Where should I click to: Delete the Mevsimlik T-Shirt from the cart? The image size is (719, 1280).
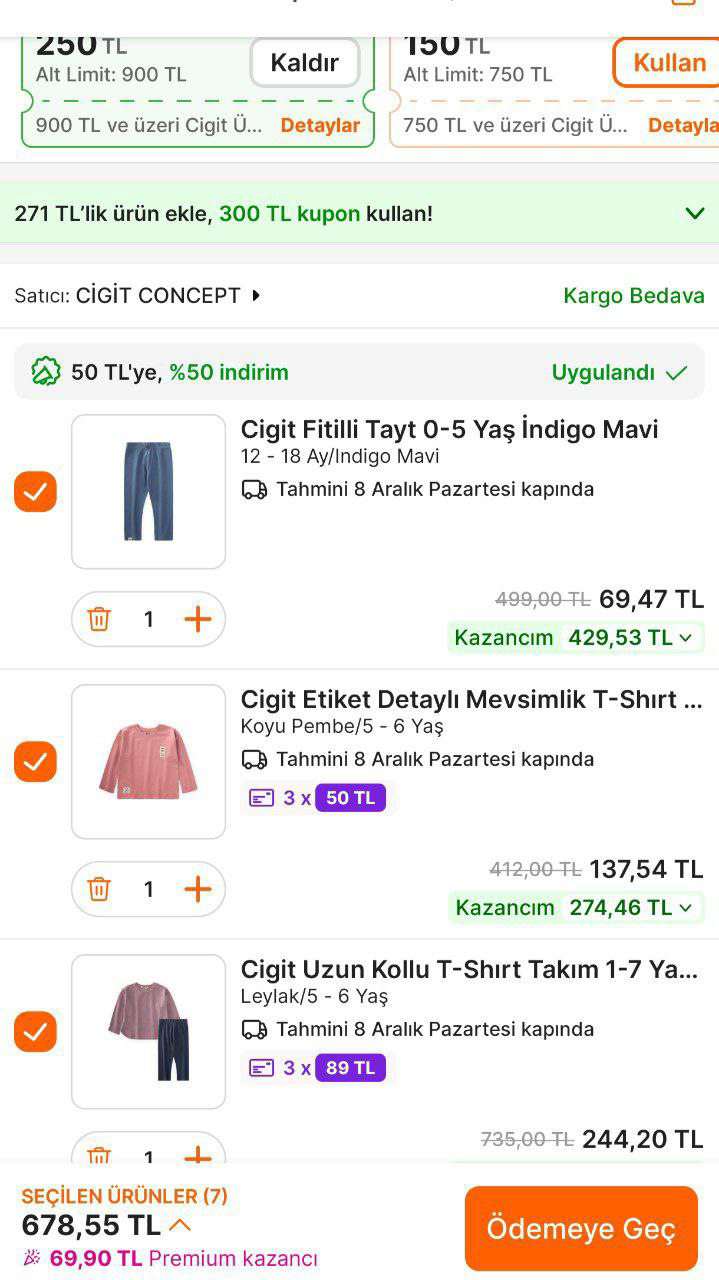[x=99, y=889]
